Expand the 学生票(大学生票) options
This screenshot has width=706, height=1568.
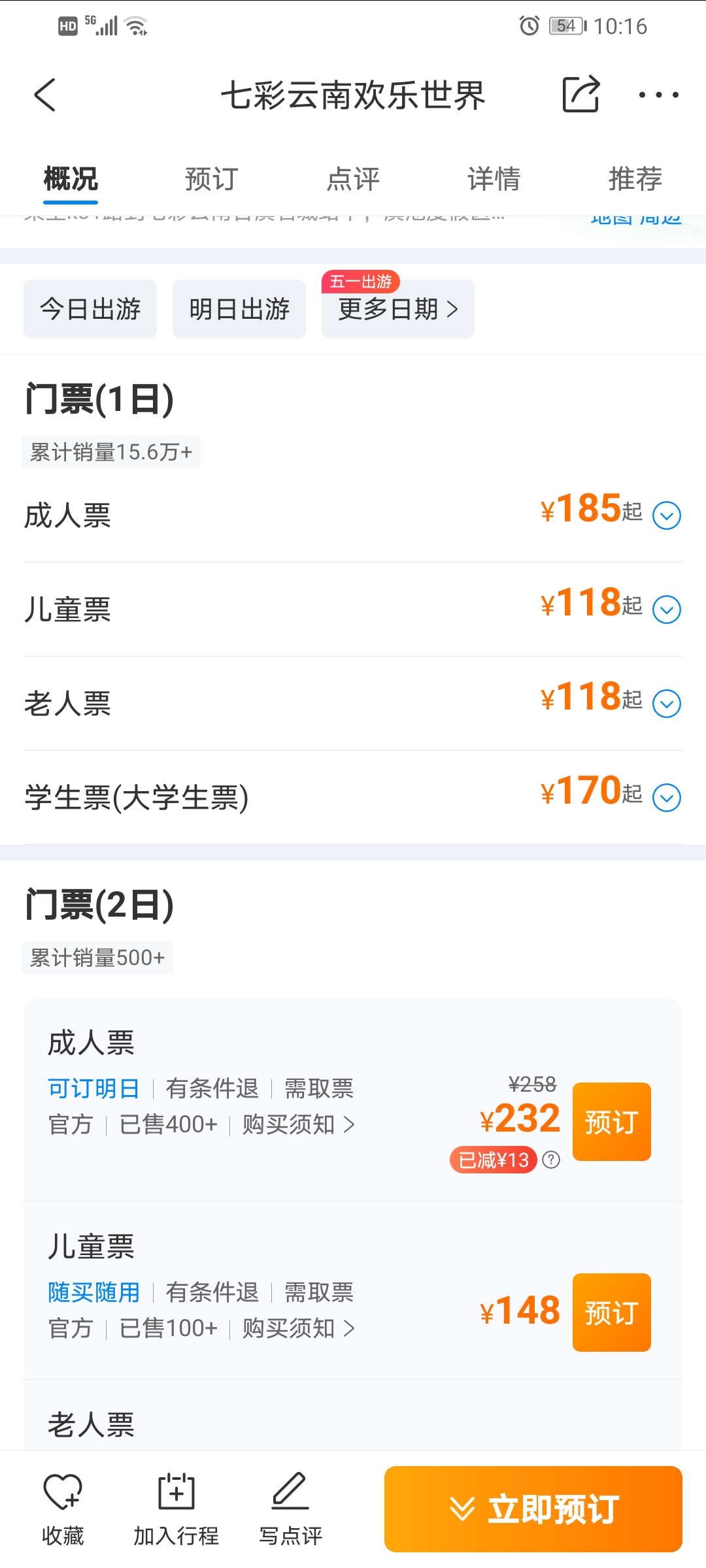tap(667, 798)
